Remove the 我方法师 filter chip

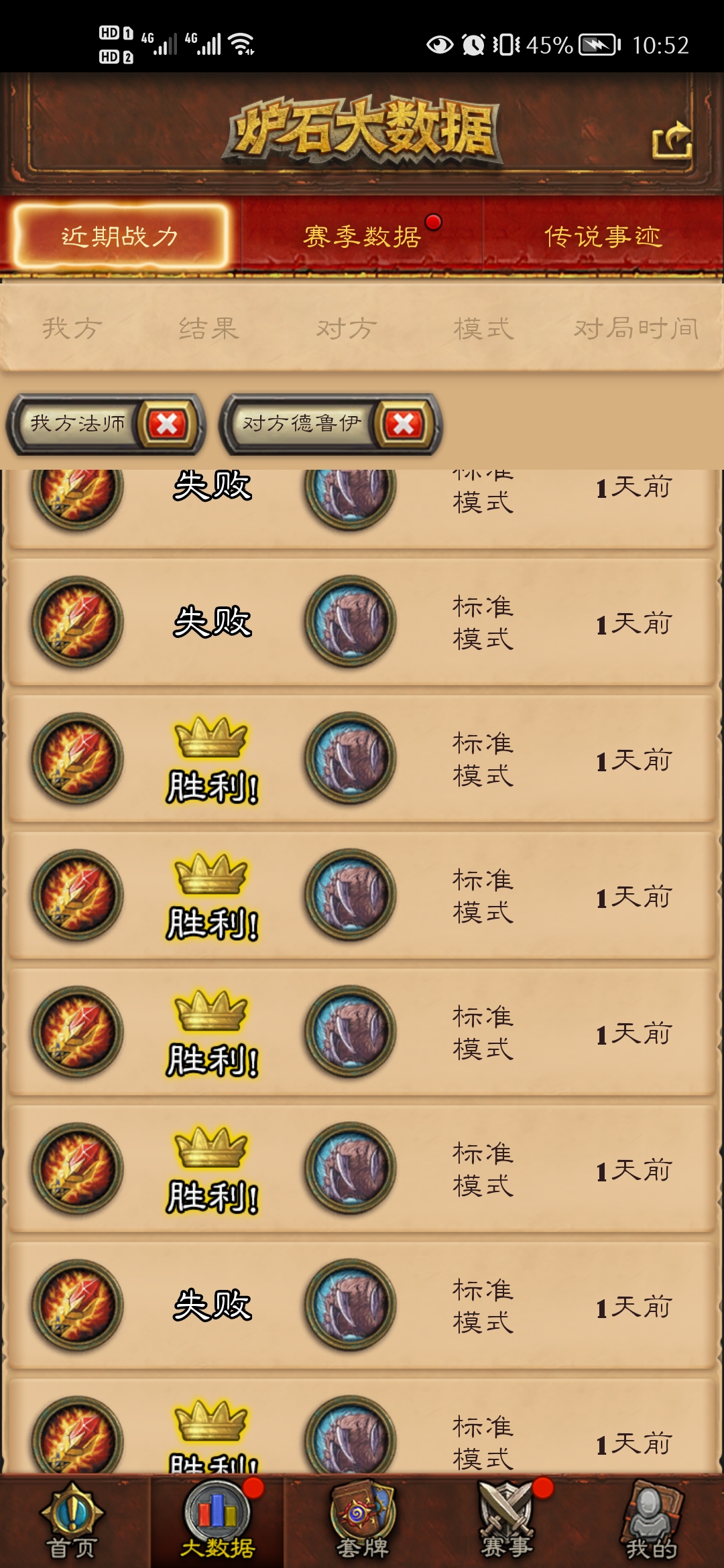pos(167,424)
